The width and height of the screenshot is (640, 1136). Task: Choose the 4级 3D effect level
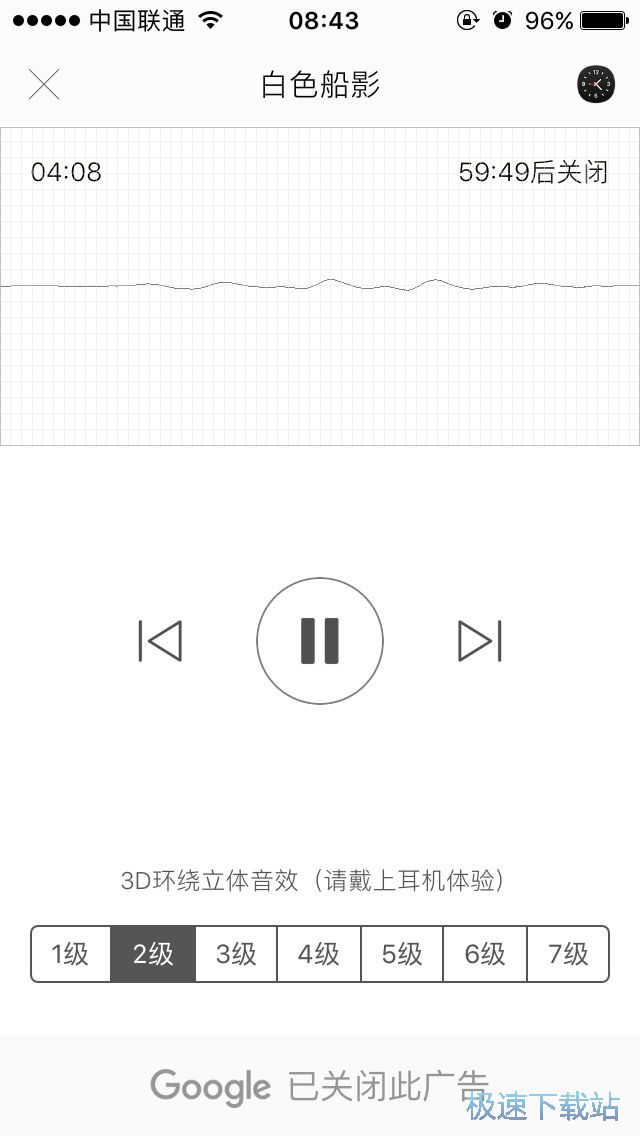click(x=319, y=954)
